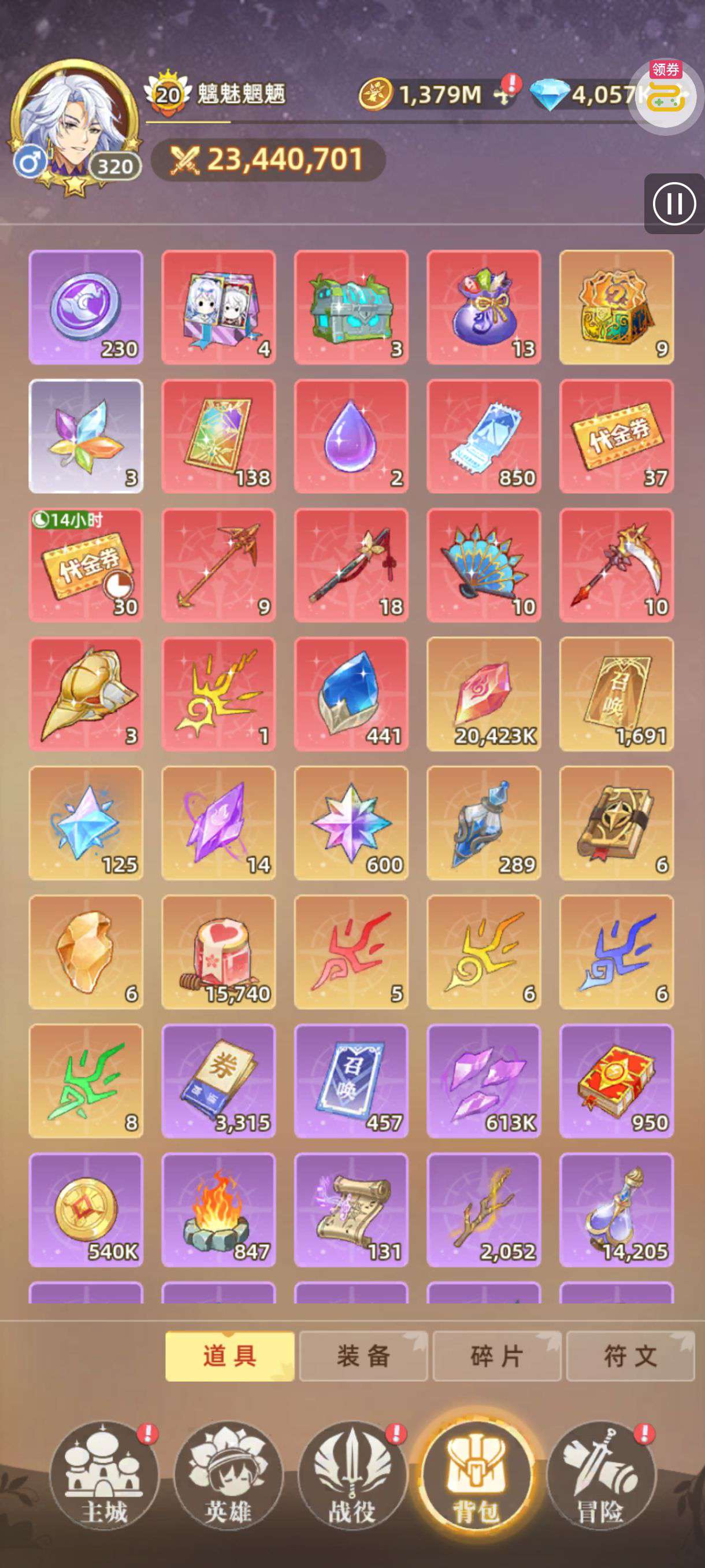Select the red gem item showing 20,423K
The width and height of the screenshot is (705, 1568).
[484, 694]
